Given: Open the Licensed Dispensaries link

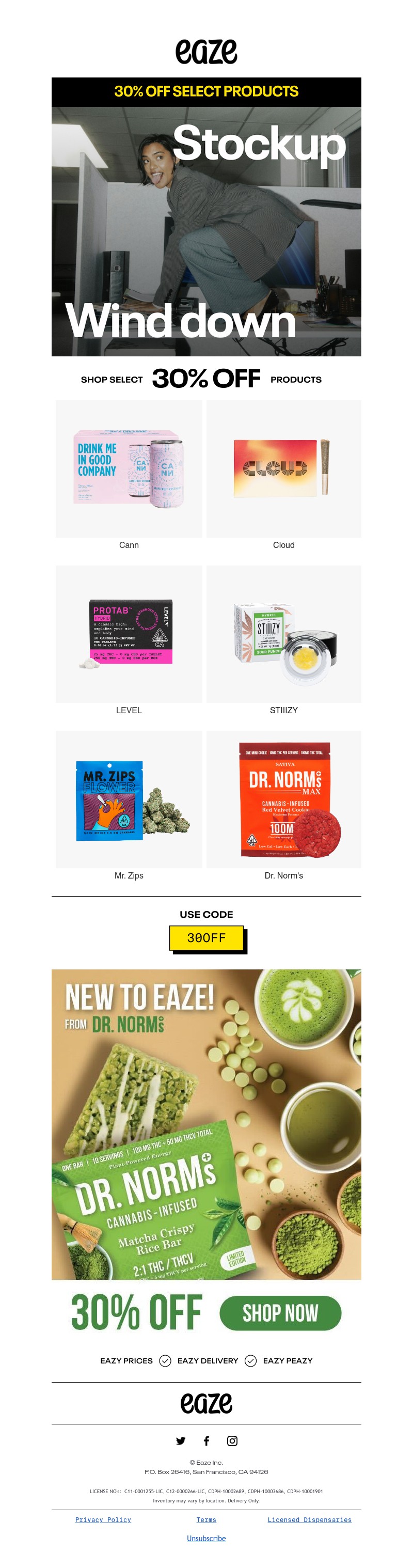Looking at the screenshot, I should pyautogui.click(x=309, y=1520).
